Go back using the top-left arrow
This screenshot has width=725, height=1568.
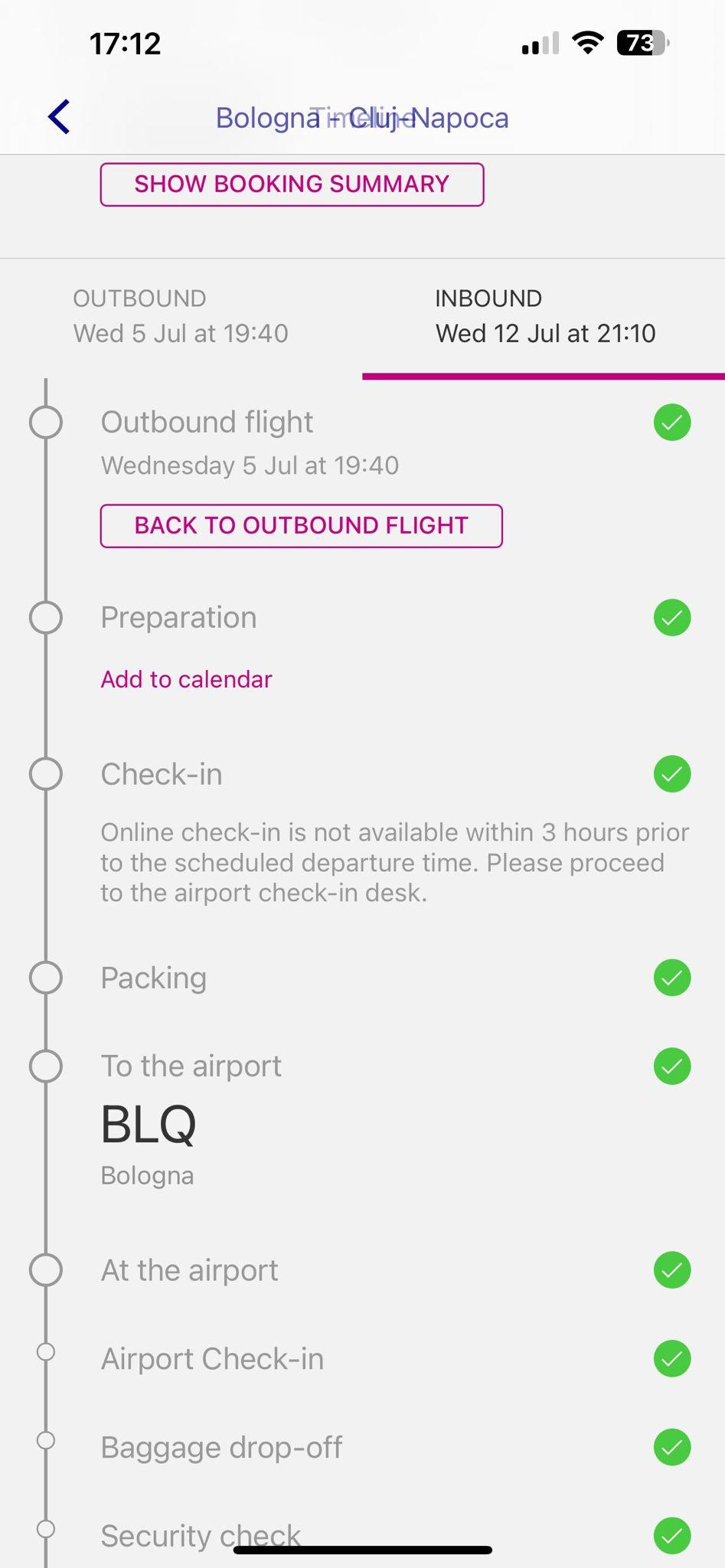(59, 117)
